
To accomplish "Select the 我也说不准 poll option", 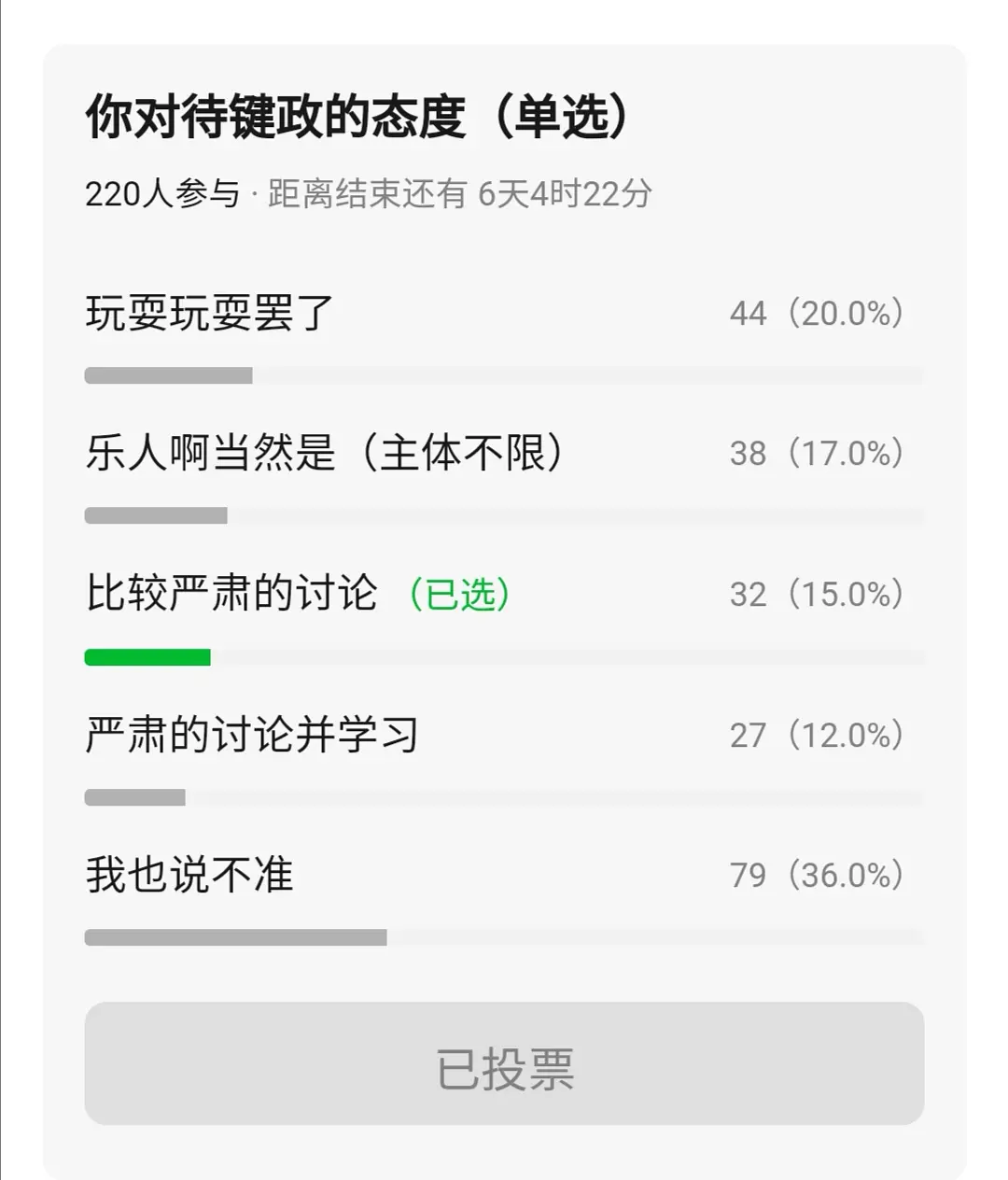I will (x=189, y=876).
